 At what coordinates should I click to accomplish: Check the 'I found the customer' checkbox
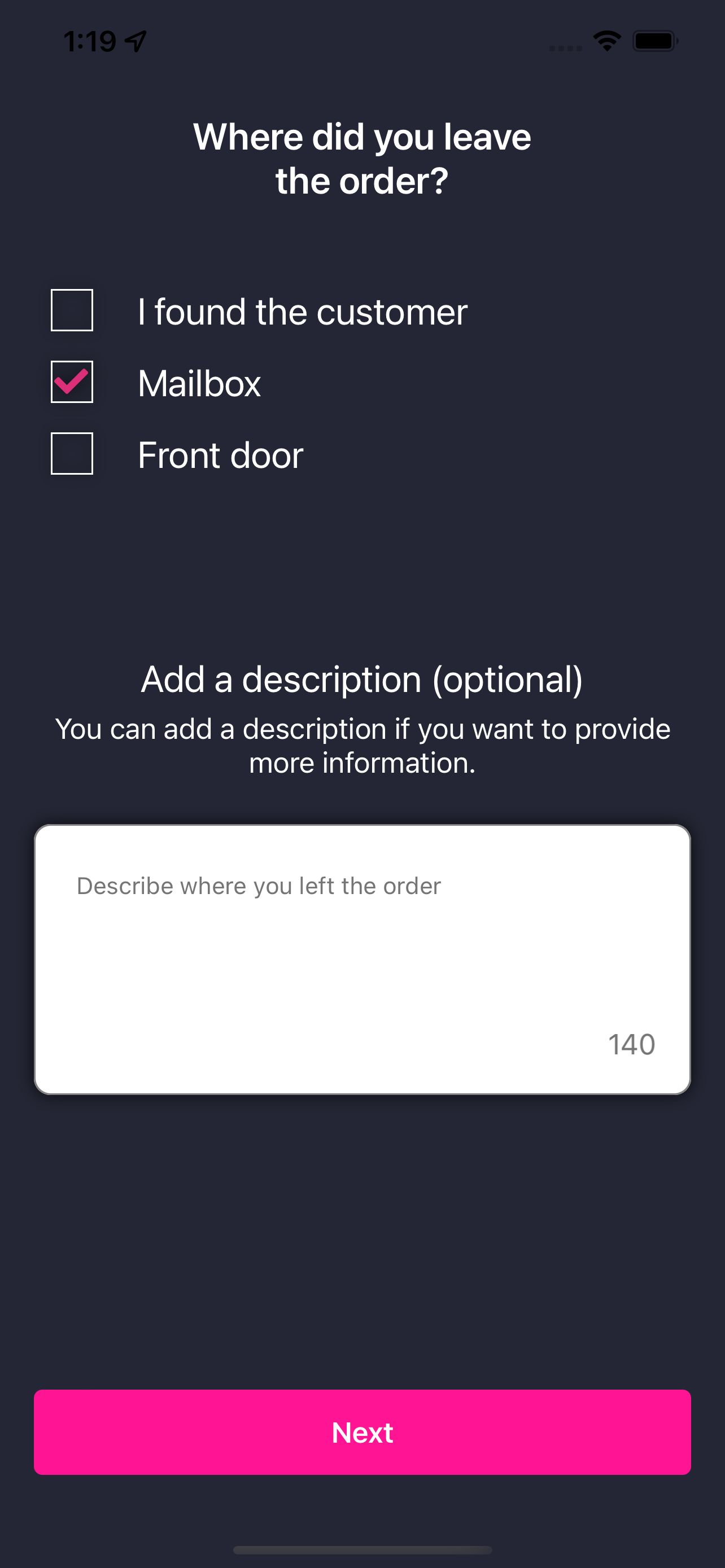point(71,312)
